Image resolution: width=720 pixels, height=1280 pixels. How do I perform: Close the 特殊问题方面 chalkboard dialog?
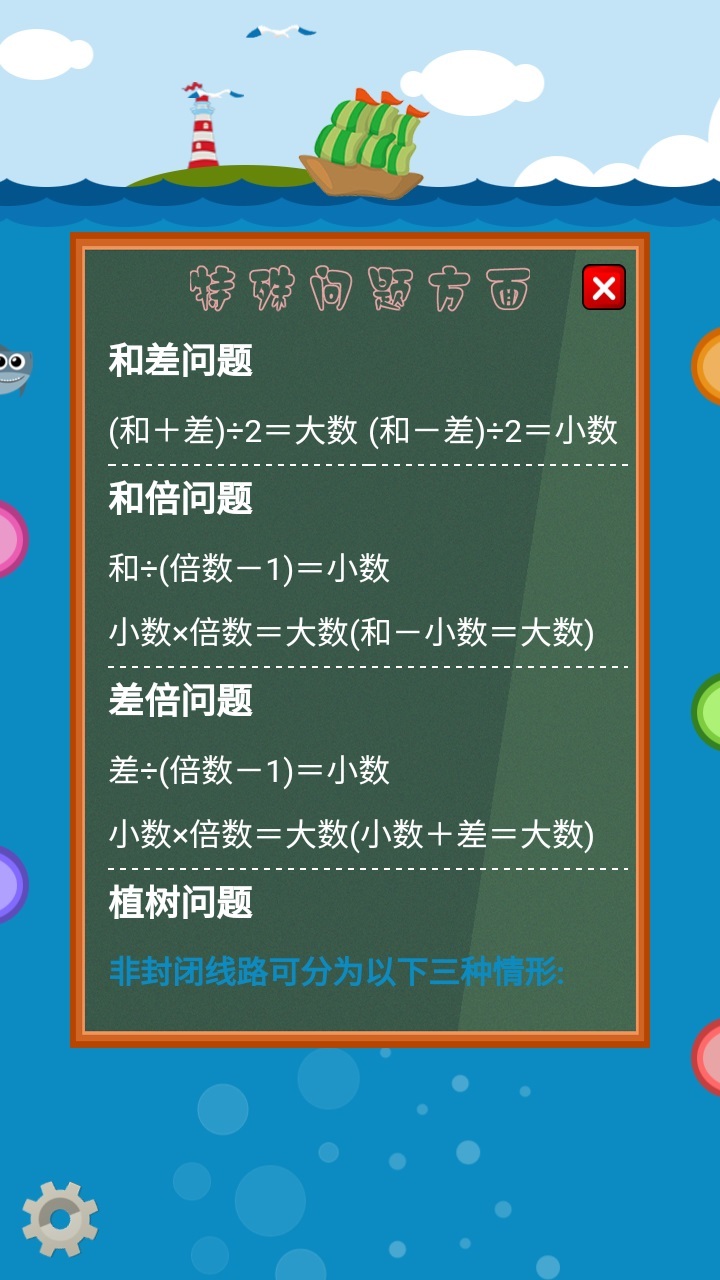[604, 288]
